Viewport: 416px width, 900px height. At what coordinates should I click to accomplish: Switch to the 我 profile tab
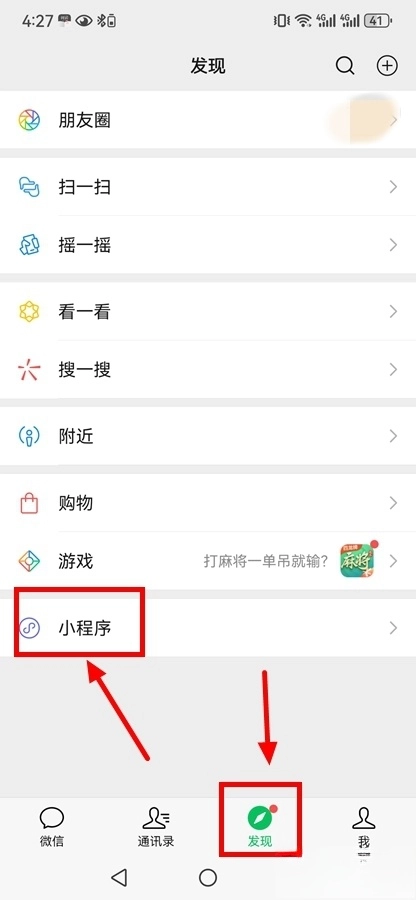point(364,827)
